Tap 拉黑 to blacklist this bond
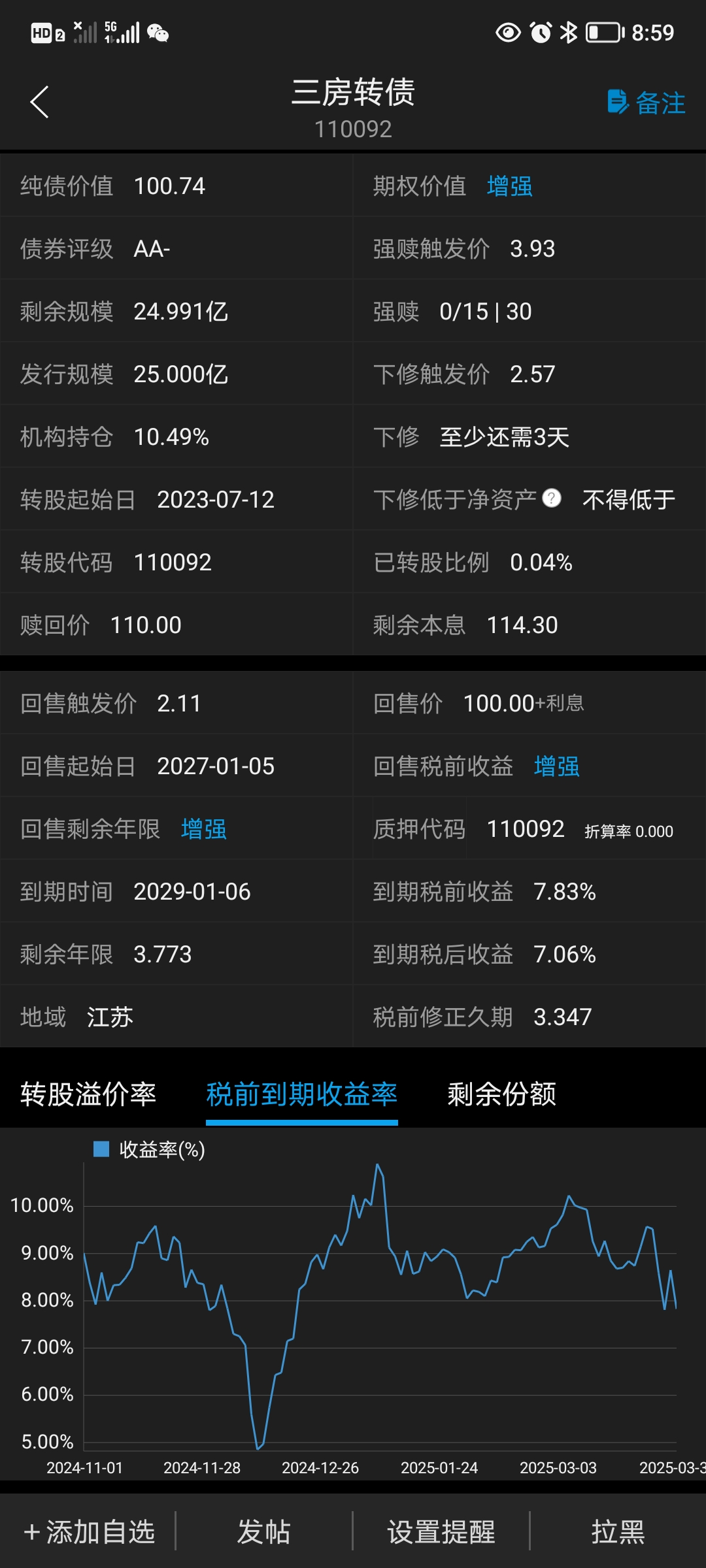706x1568 pixels. 618,1532
